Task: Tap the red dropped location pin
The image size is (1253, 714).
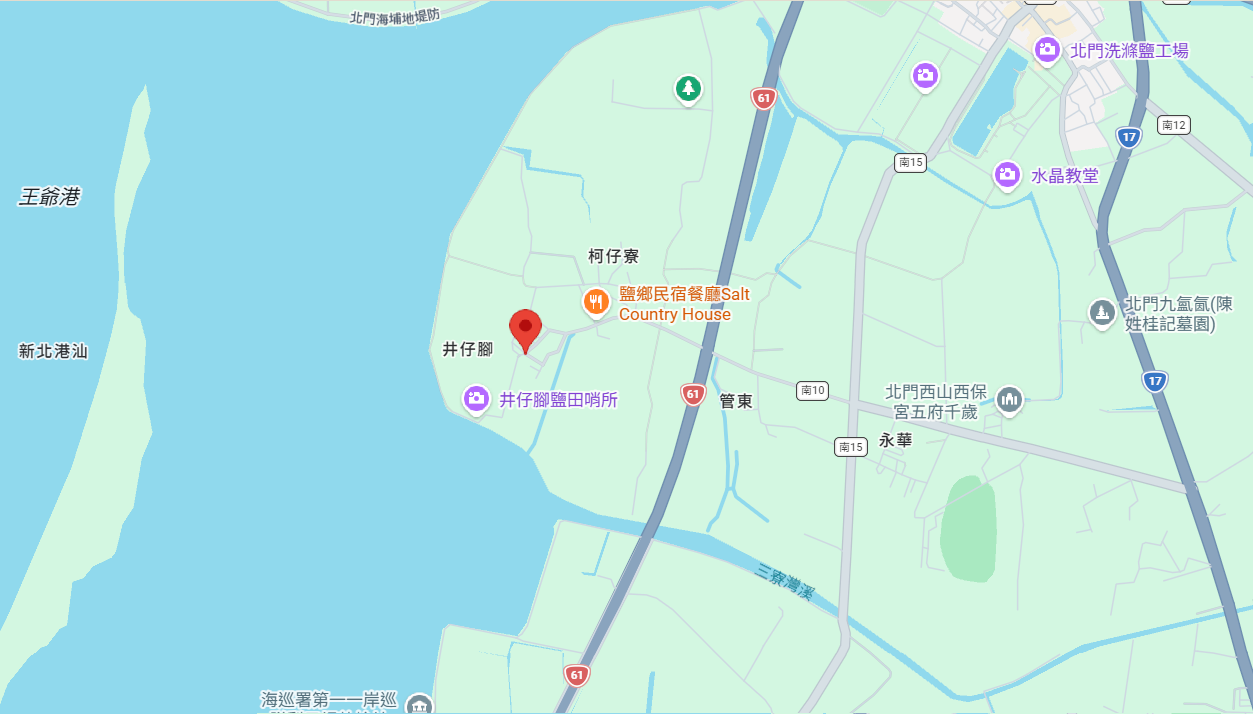Action: tap(525, 329)
